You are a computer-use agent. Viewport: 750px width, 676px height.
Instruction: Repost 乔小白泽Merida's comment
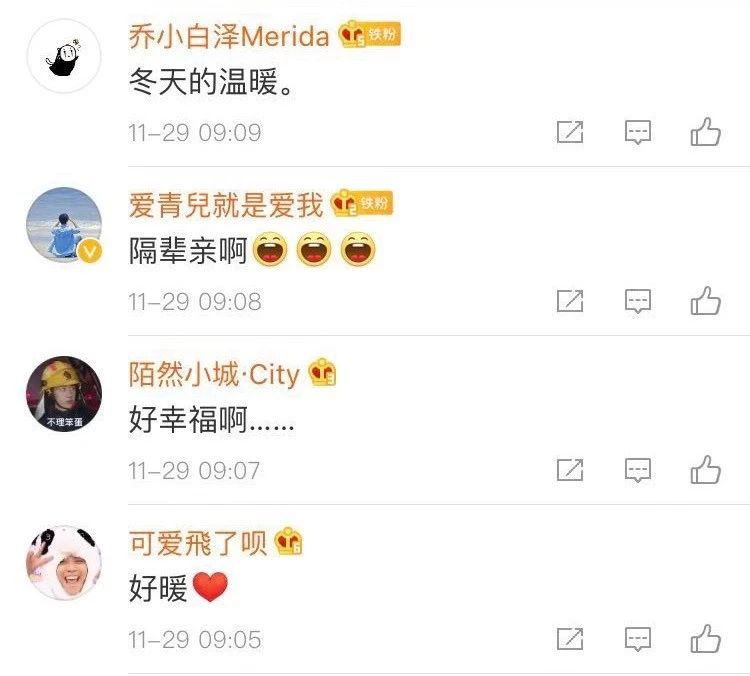point(570,132)
